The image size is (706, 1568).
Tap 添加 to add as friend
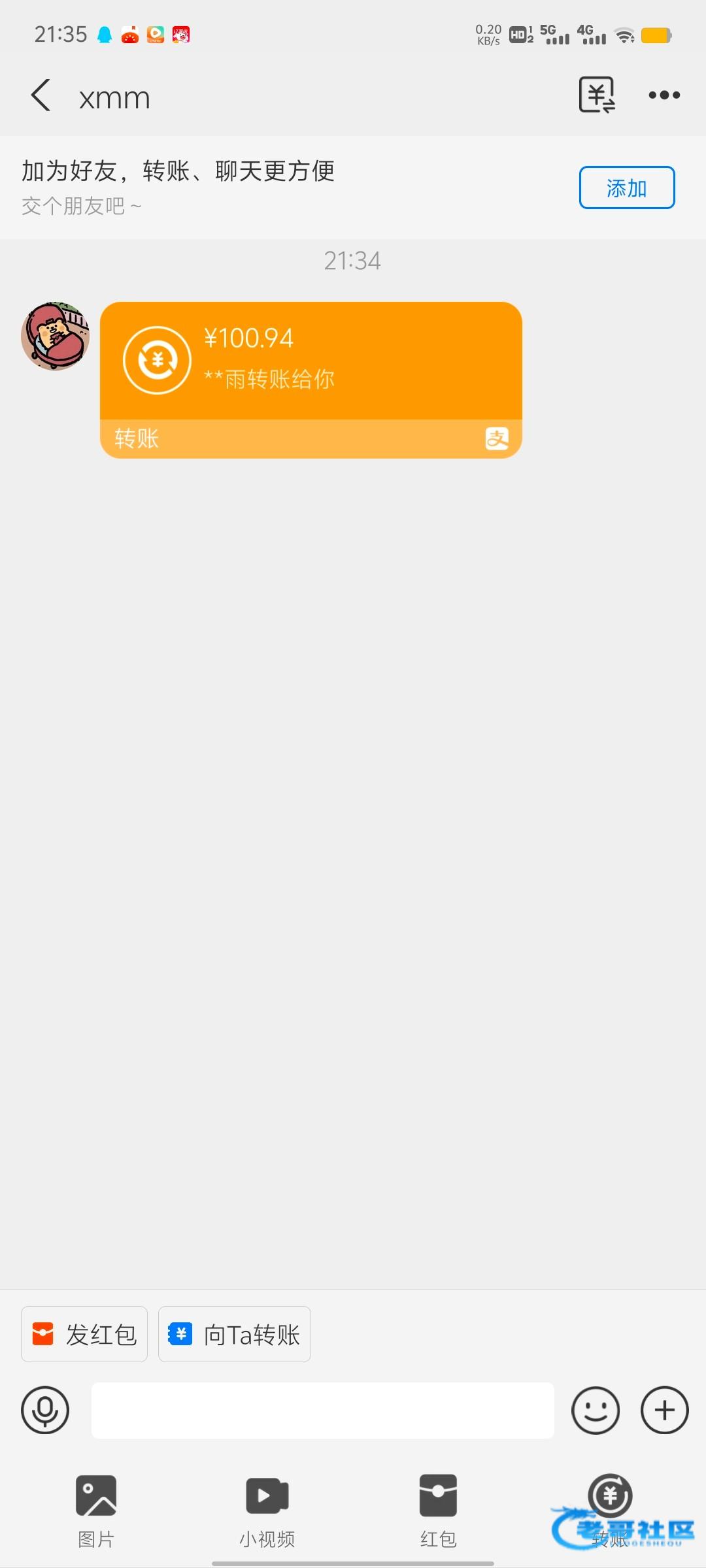626,188
